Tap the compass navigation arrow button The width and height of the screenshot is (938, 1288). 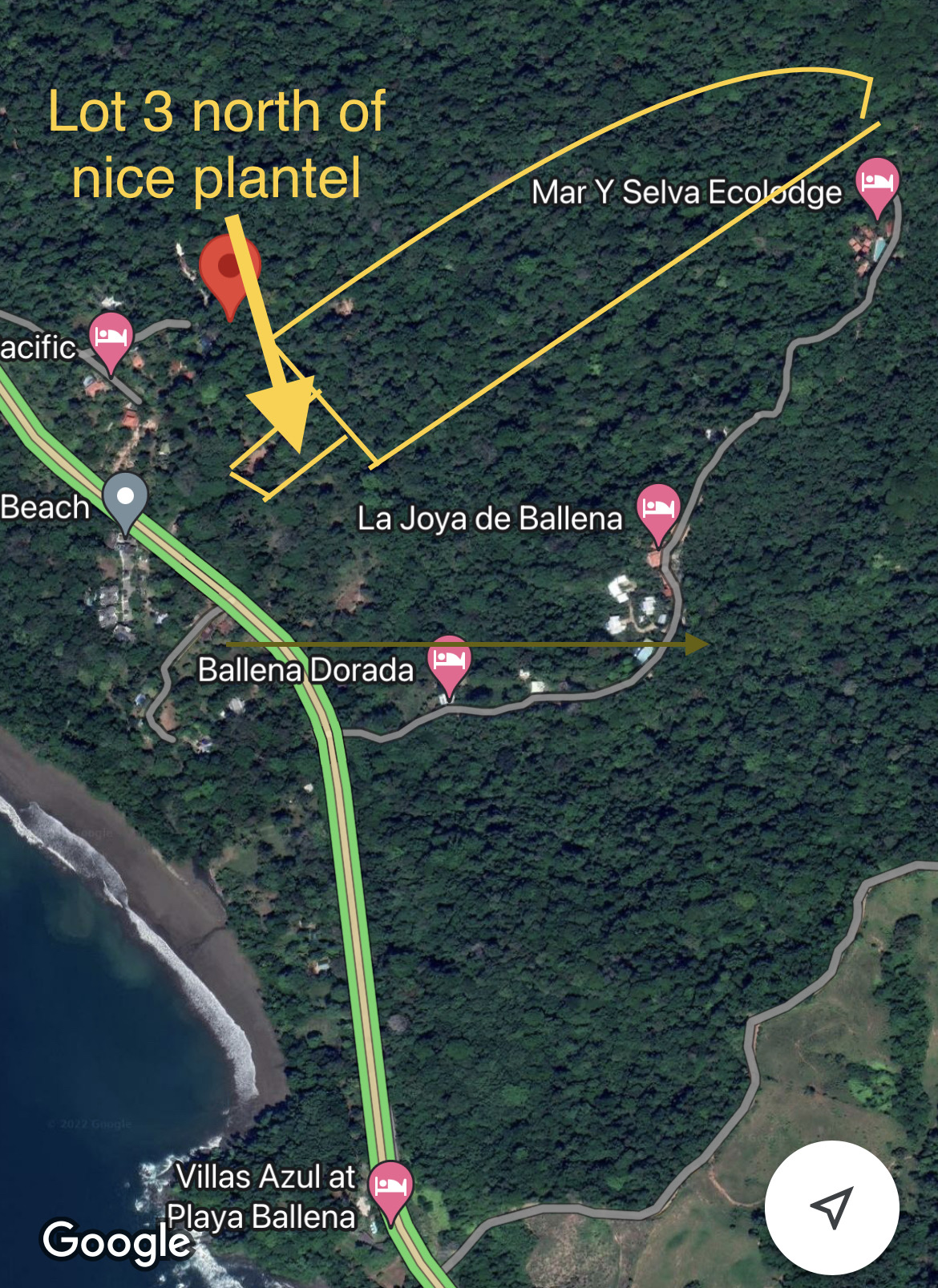[x=831, y=1206]
